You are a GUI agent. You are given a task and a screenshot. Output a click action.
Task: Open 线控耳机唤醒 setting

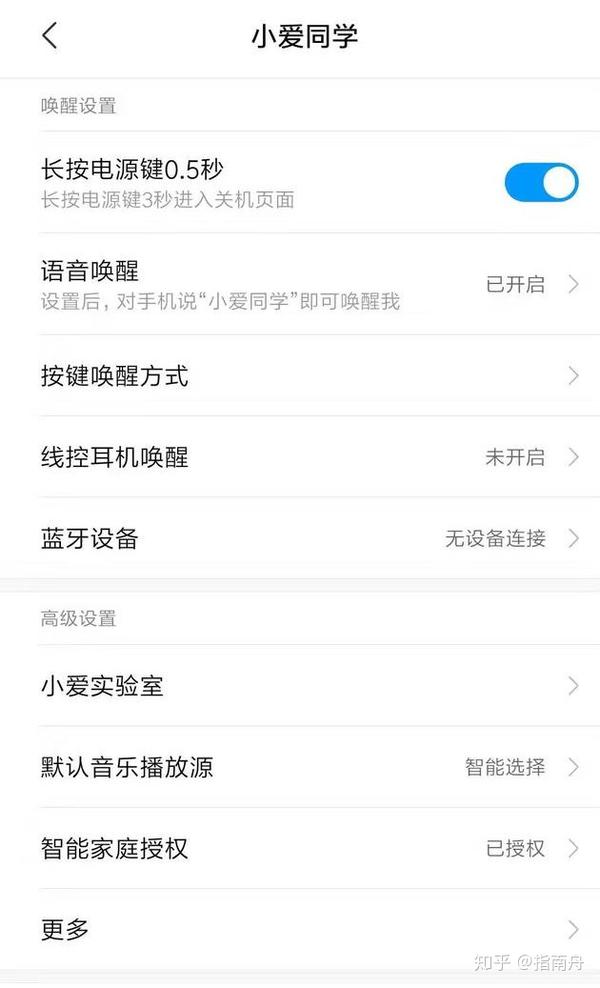[x=300, y=457]
